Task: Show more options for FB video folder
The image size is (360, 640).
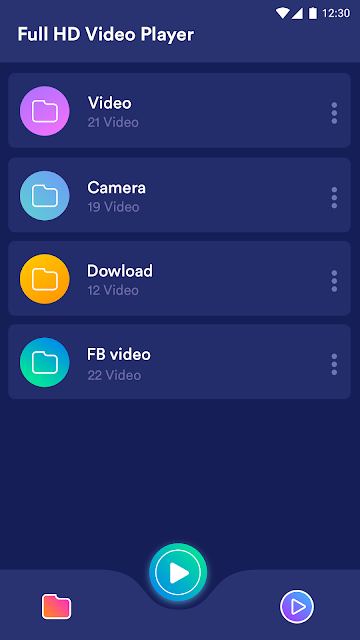Action: (x=334, y=364)
